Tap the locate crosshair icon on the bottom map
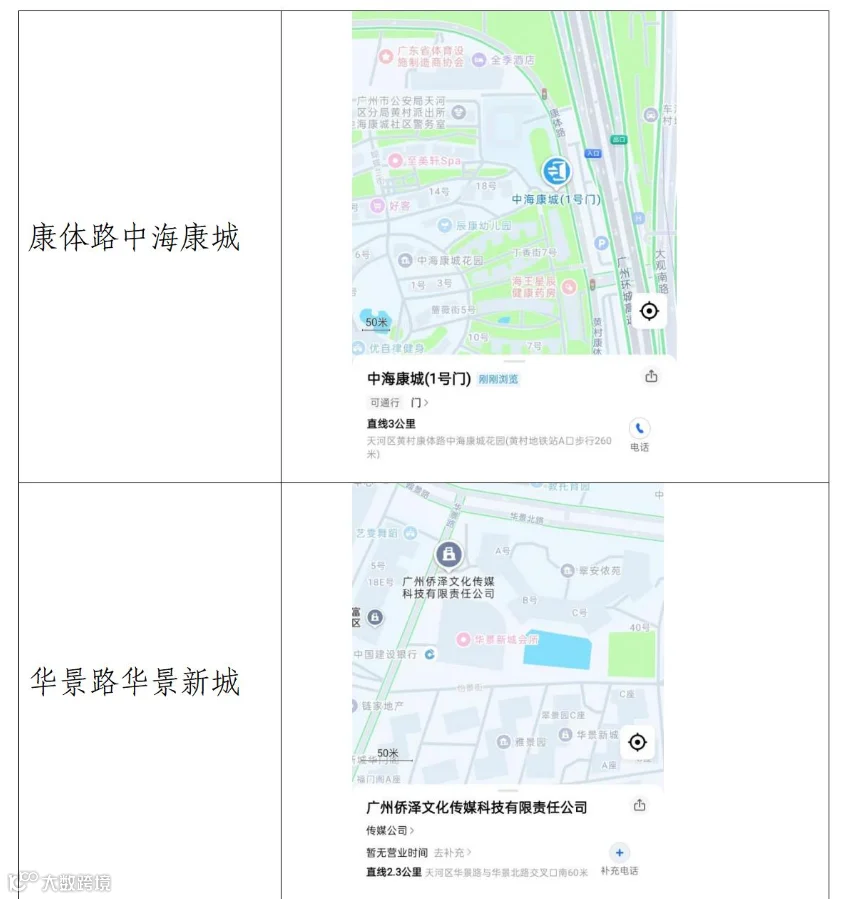Screen dimensions: 844x899 tap(637, 742)
